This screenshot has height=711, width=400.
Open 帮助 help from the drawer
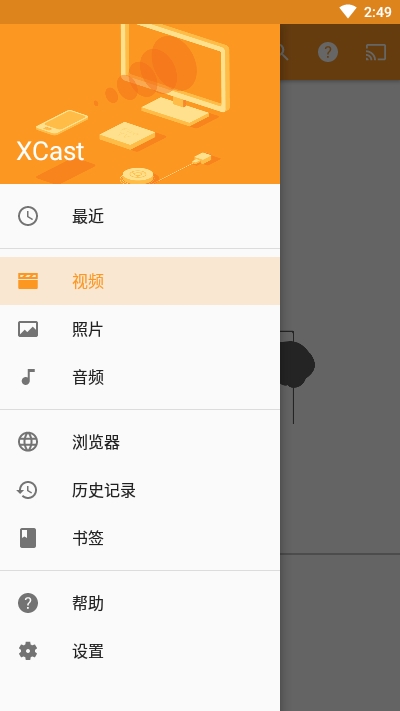coord(140,603)
